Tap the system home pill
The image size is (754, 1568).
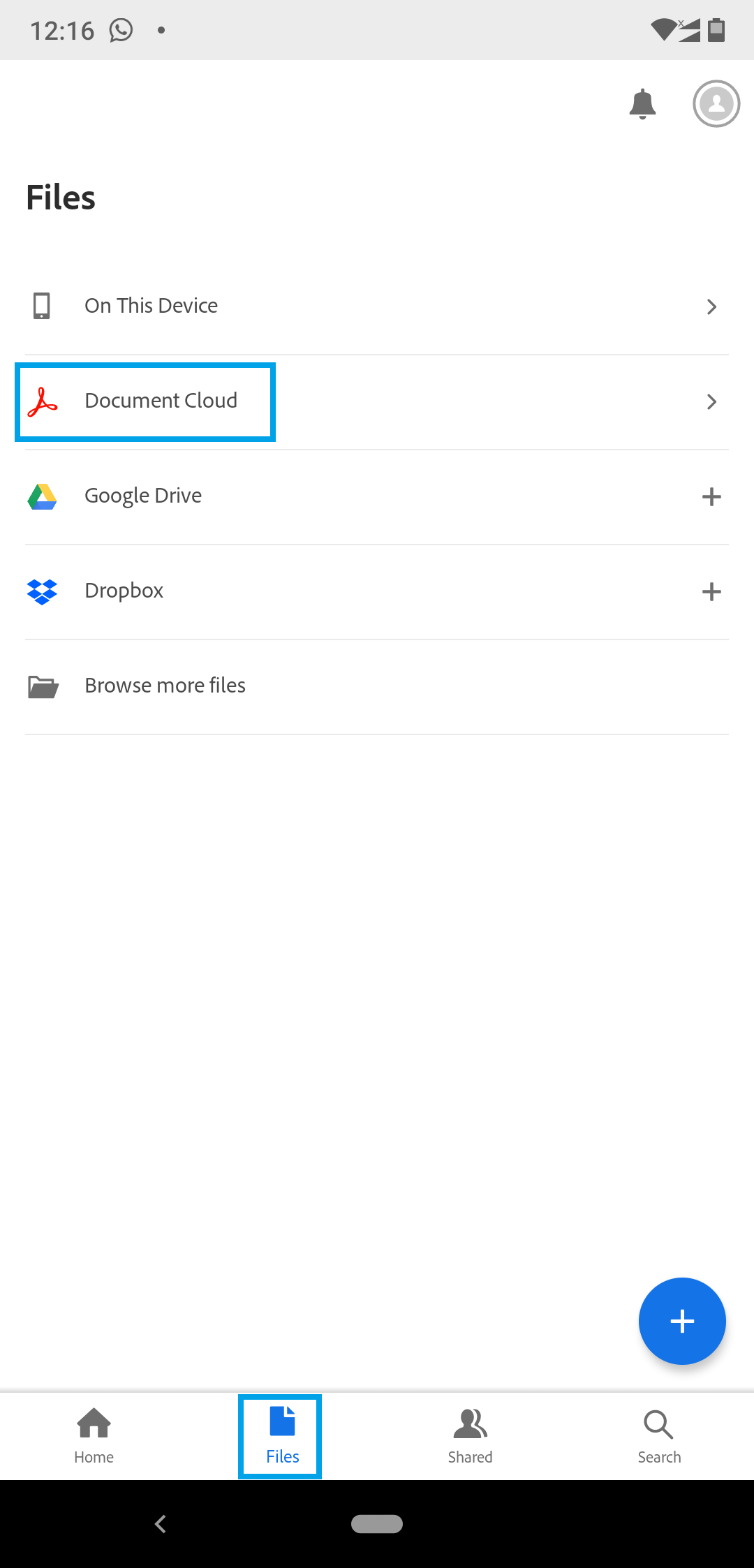coord(377,1523)
